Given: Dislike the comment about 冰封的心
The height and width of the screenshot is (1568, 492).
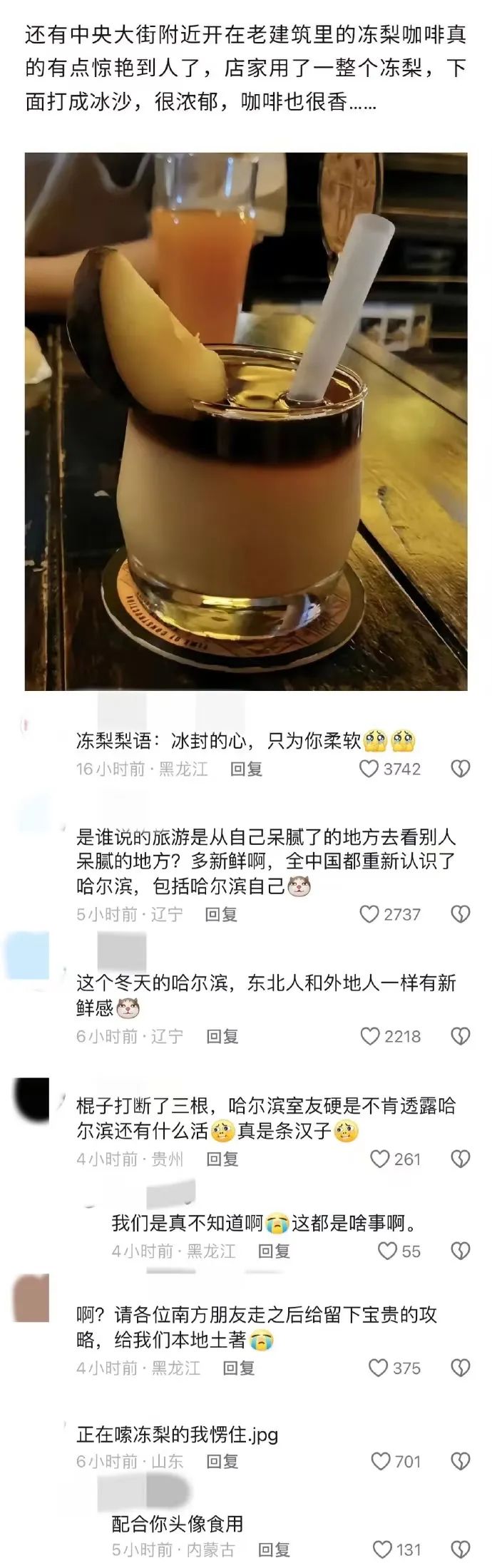Looking at the screenshot, I should point(461,769).
